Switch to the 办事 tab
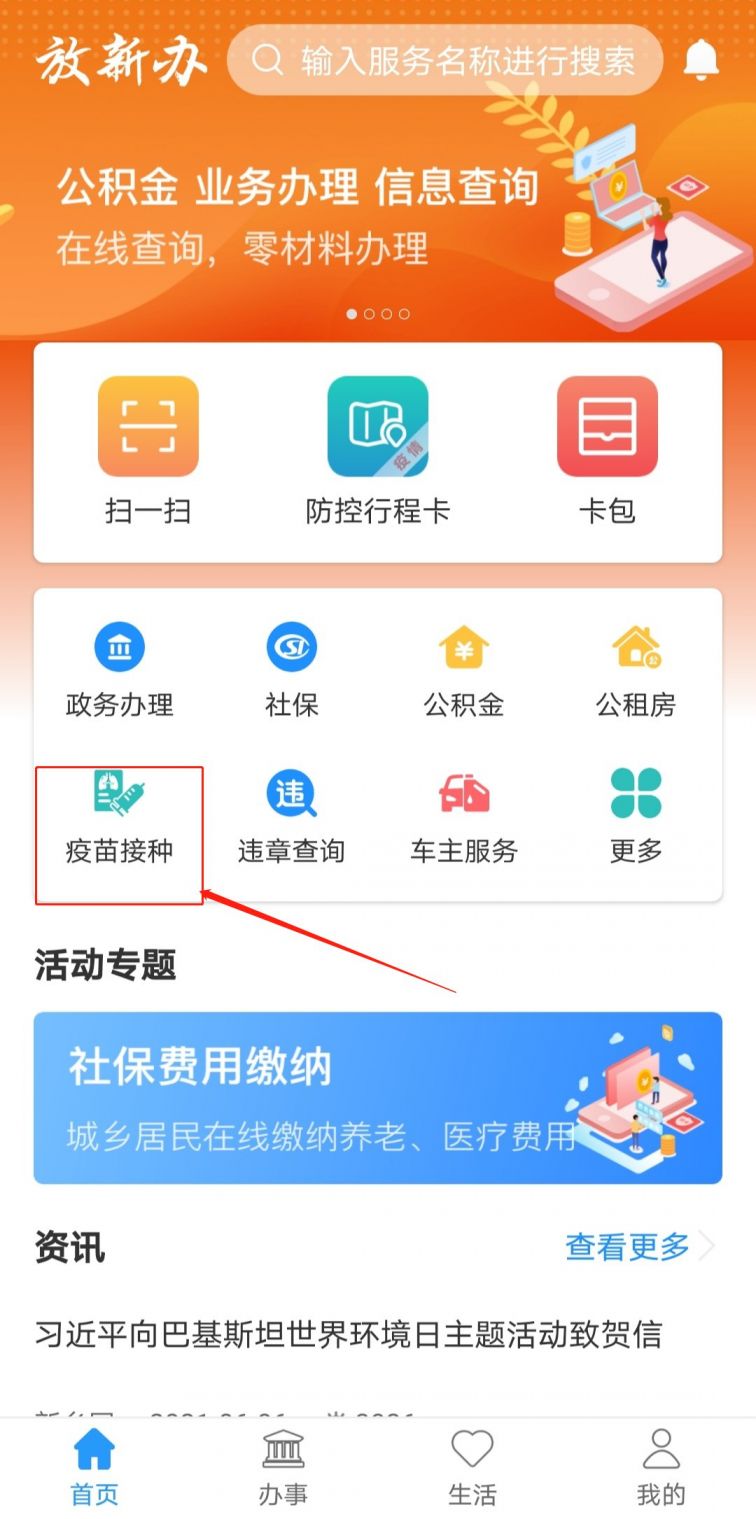This screenshot has height=1519, width=756. tap(283, 1467)
